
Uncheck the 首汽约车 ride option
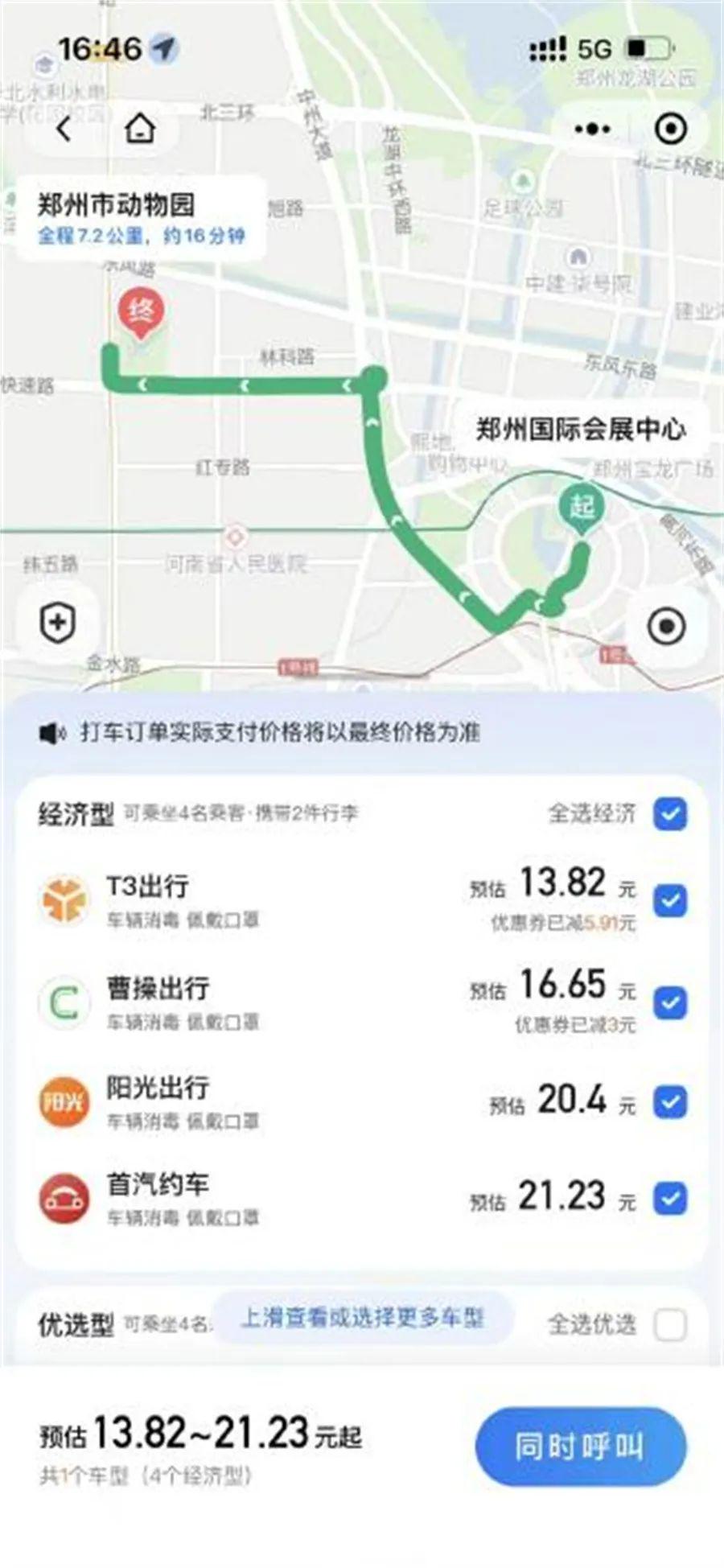click(x=669, y=1199)
